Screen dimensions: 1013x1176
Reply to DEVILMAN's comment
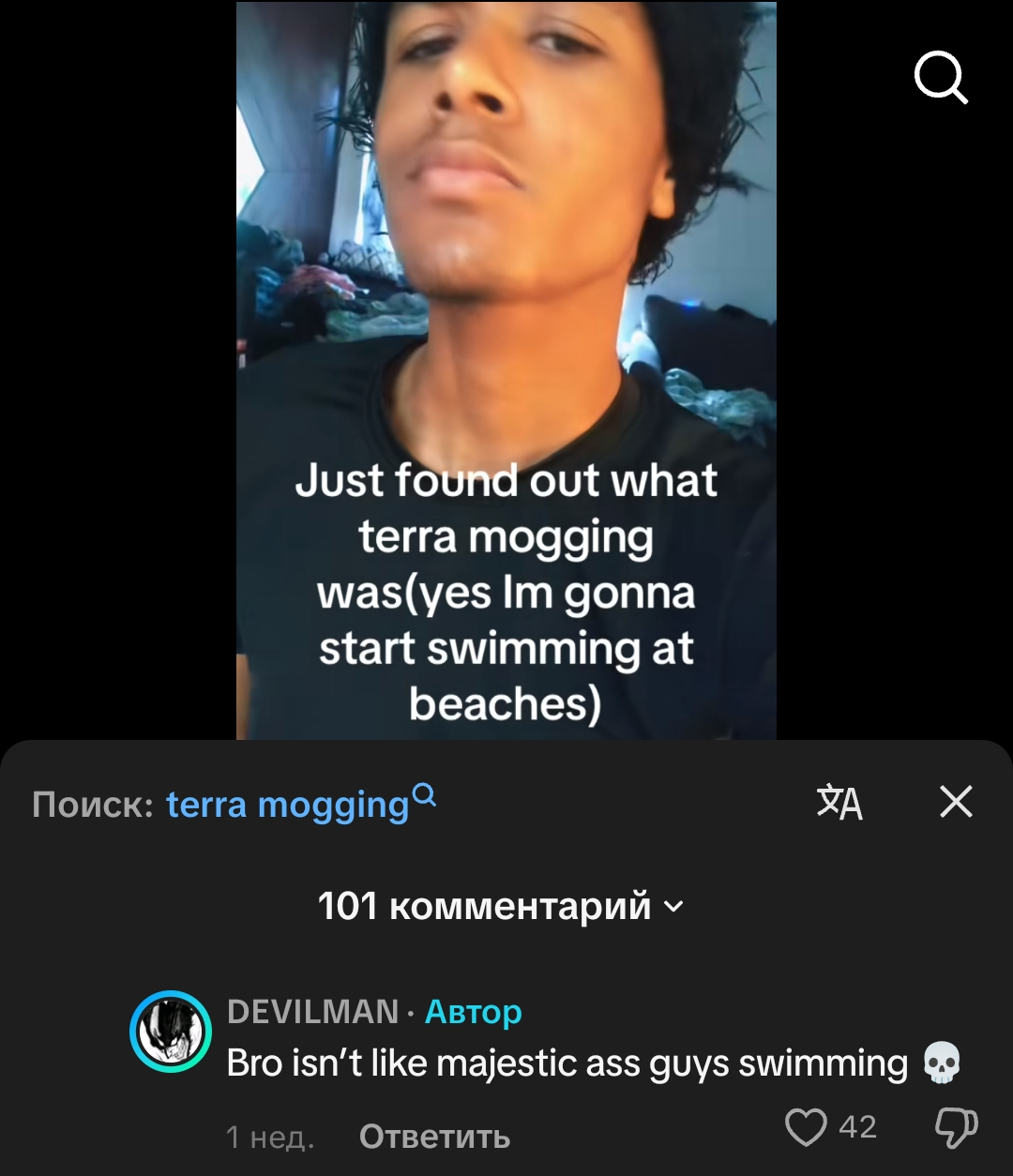point(434,1137)
